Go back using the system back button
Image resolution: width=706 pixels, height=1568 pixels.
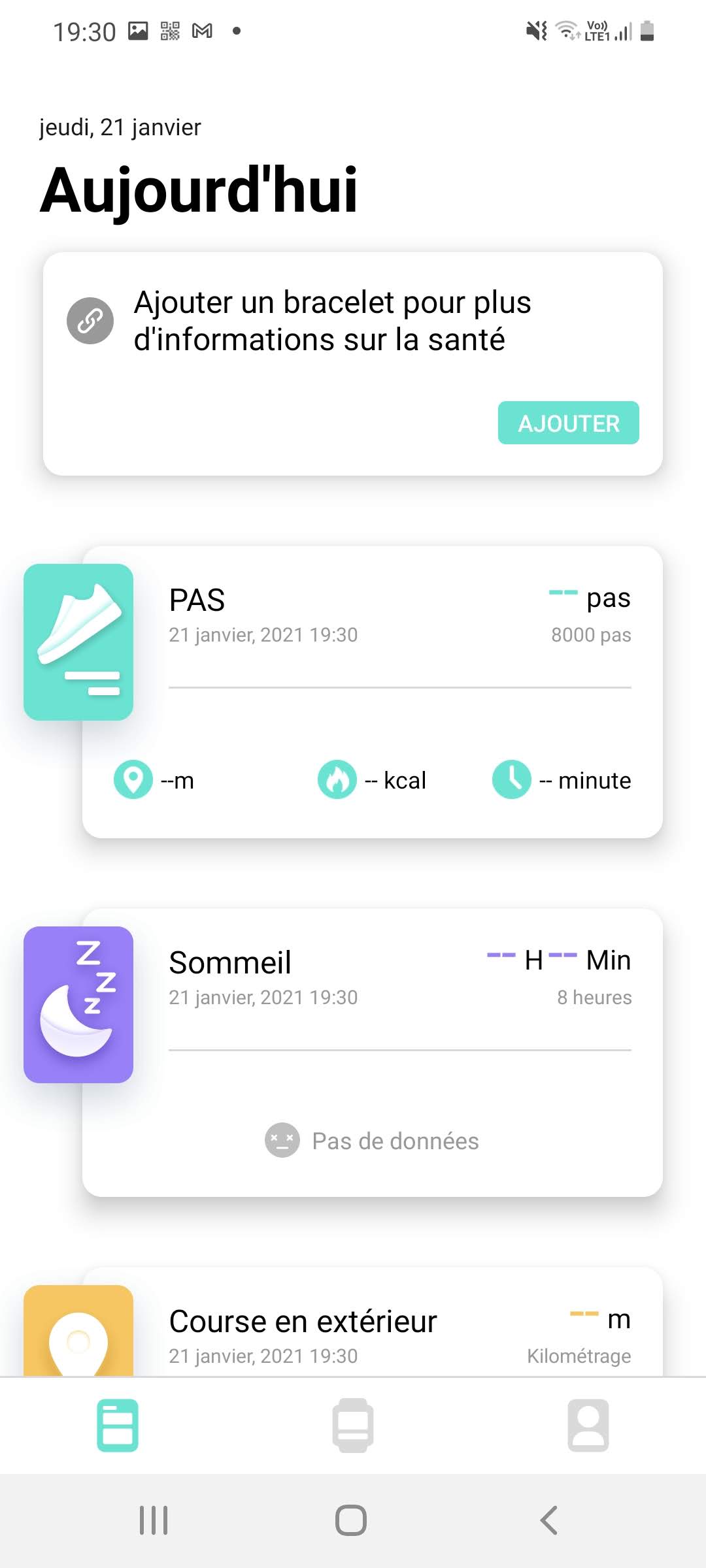click(x=549, y=1520)
